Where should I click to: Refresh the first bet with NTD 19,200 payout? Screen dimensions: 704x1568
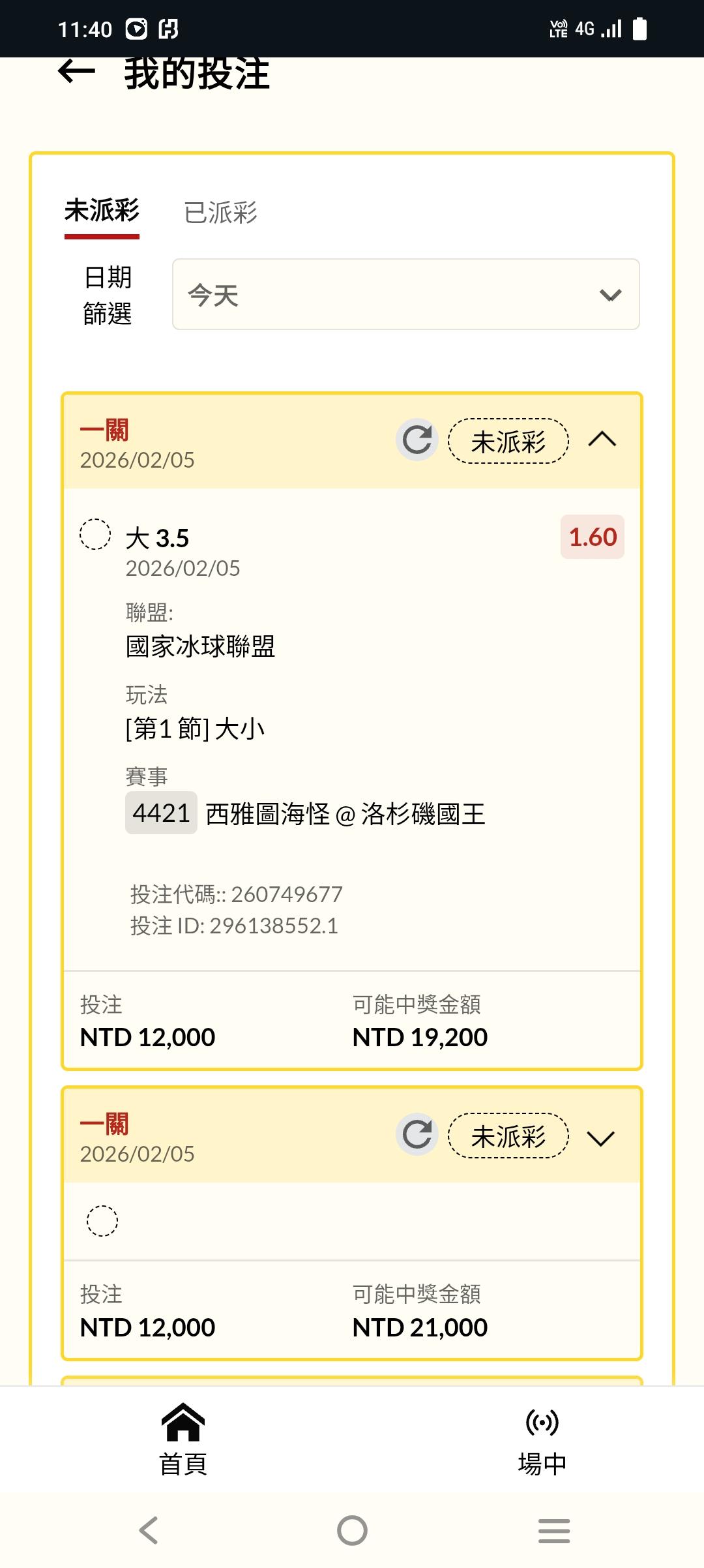(x=417, y=440)
